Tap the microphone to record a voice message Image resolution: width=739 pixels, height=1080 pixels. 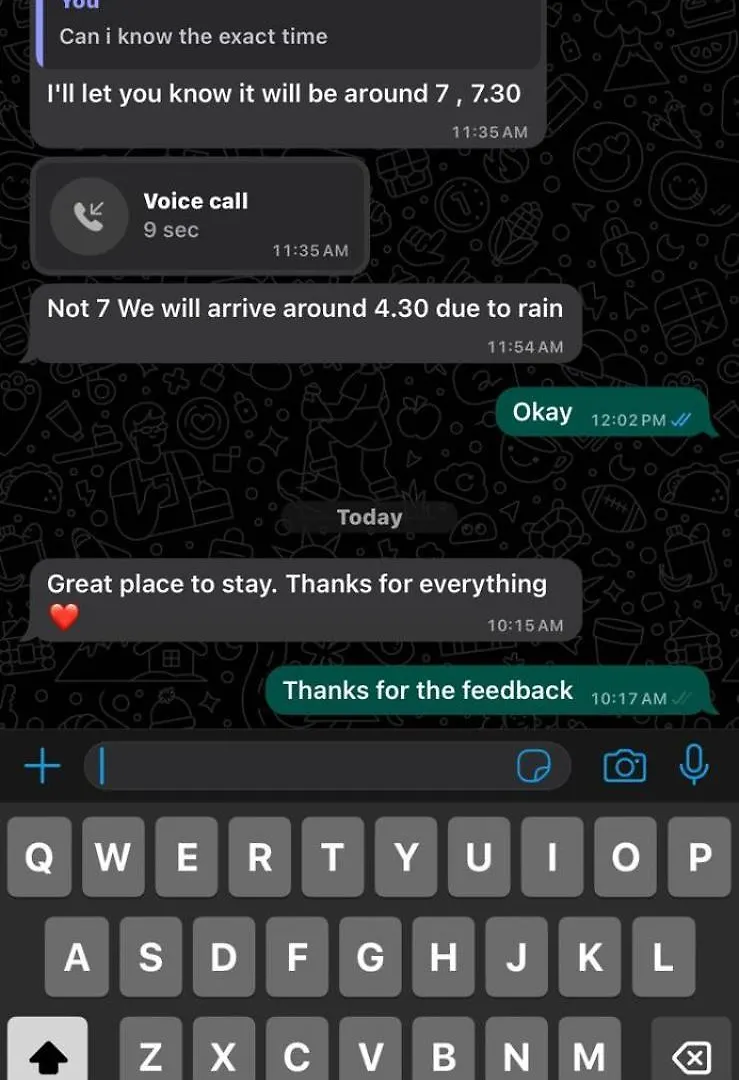click(x=693, y=766)
